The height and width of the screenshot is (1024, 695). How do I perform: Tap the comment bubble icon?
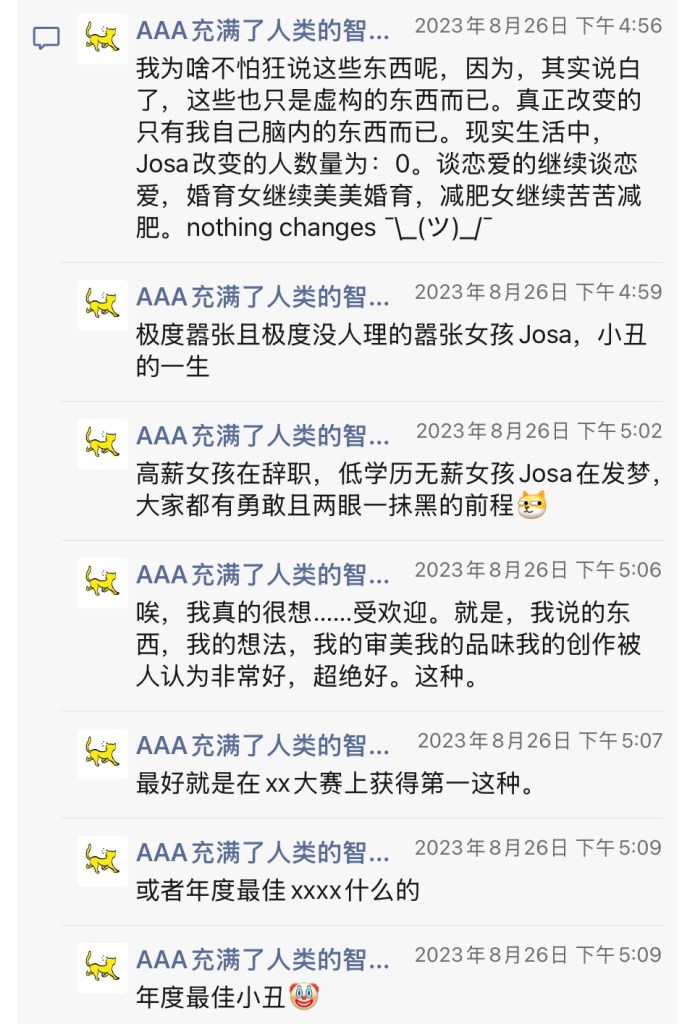pyautogui.click(x=46, y=39)
